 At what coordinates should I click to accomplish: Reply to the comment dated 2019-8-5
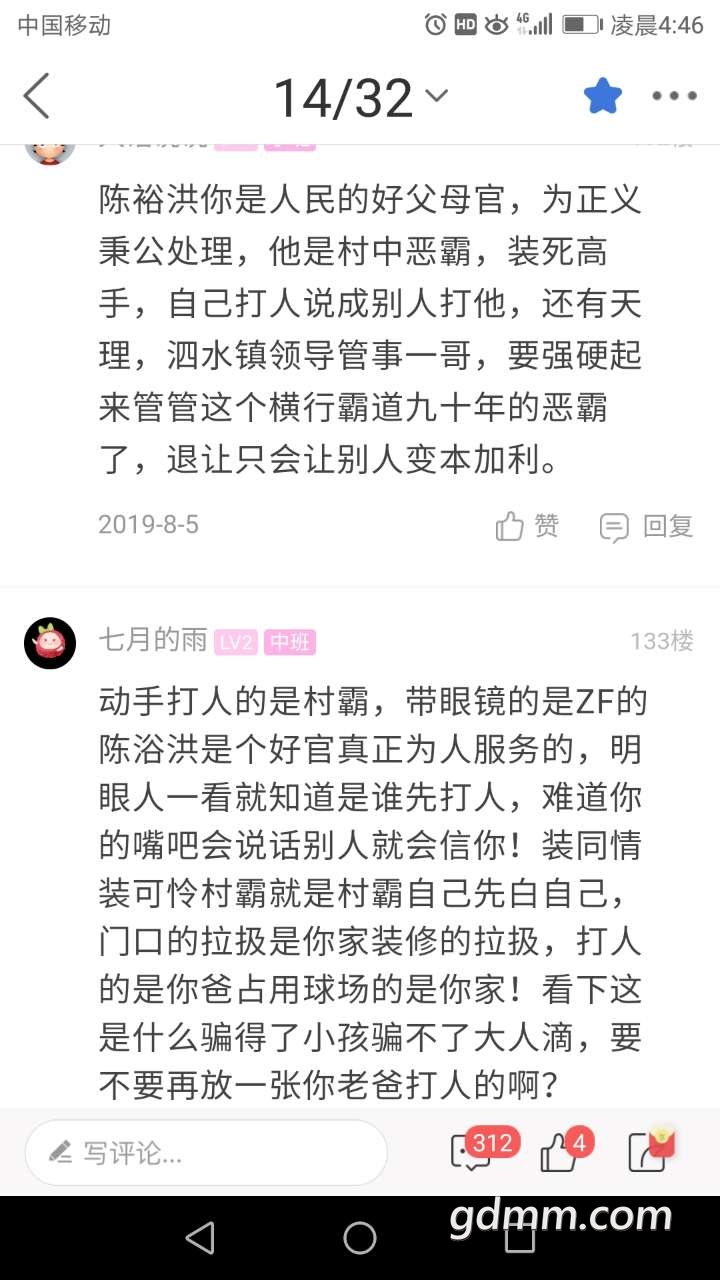tap(646, 526)
